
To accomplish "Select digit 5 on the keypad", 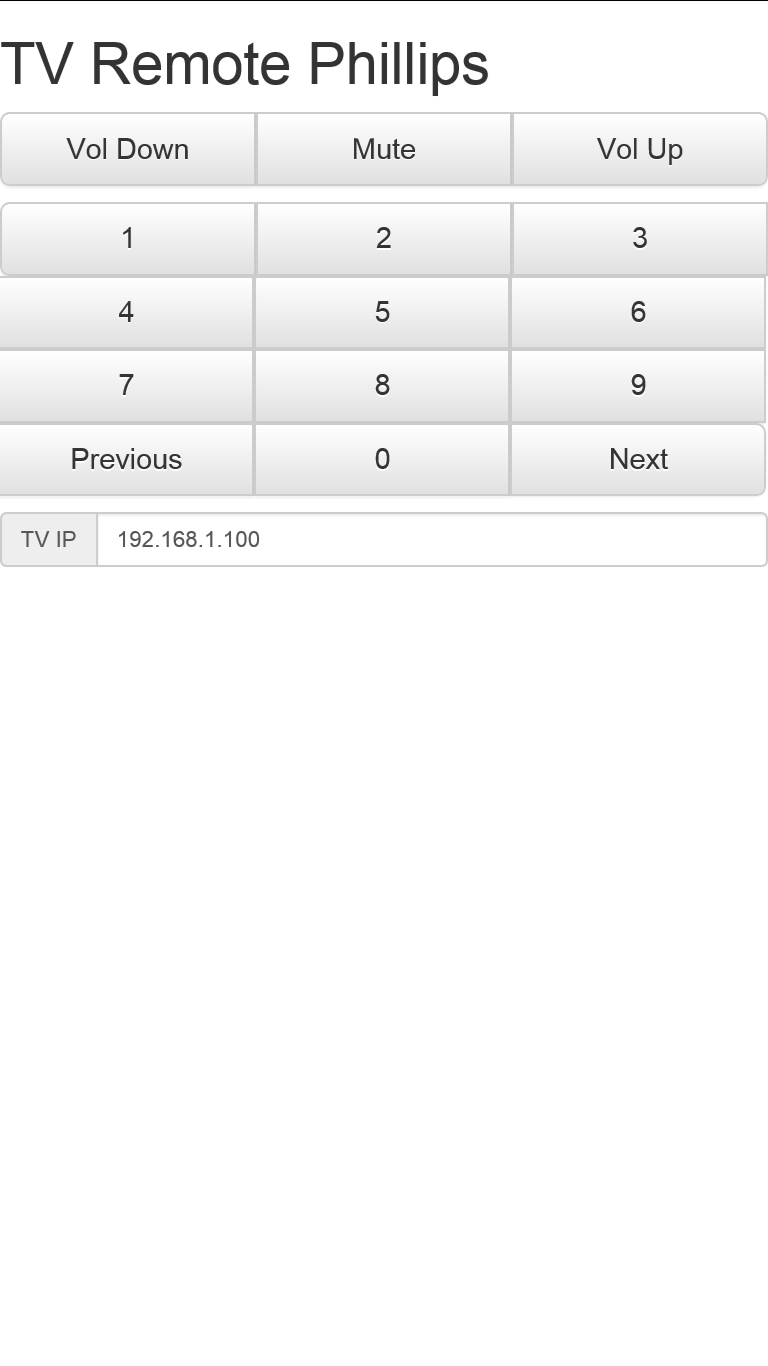I will click(382, 312).
